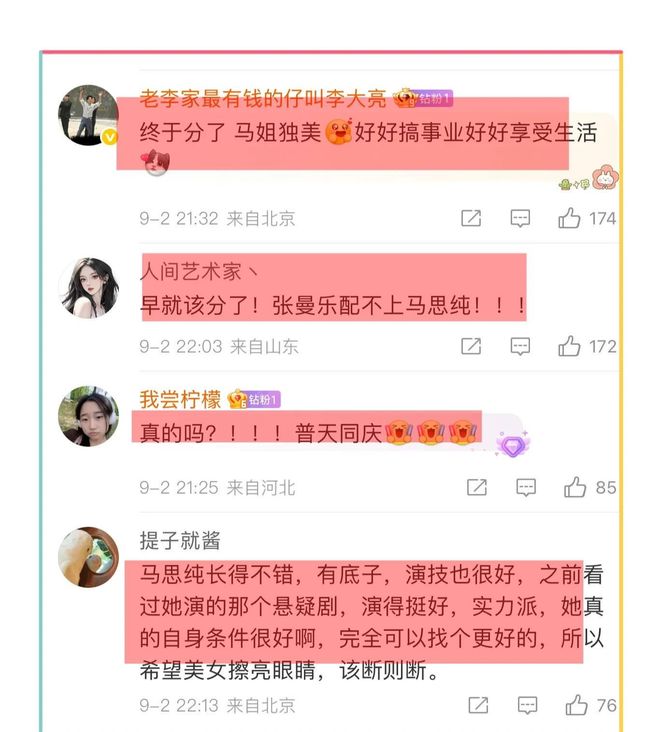Open the avatar of 老李家最有钱的仔叫李大亮
The width and height of the screenshot is (660, 732).
88,115
